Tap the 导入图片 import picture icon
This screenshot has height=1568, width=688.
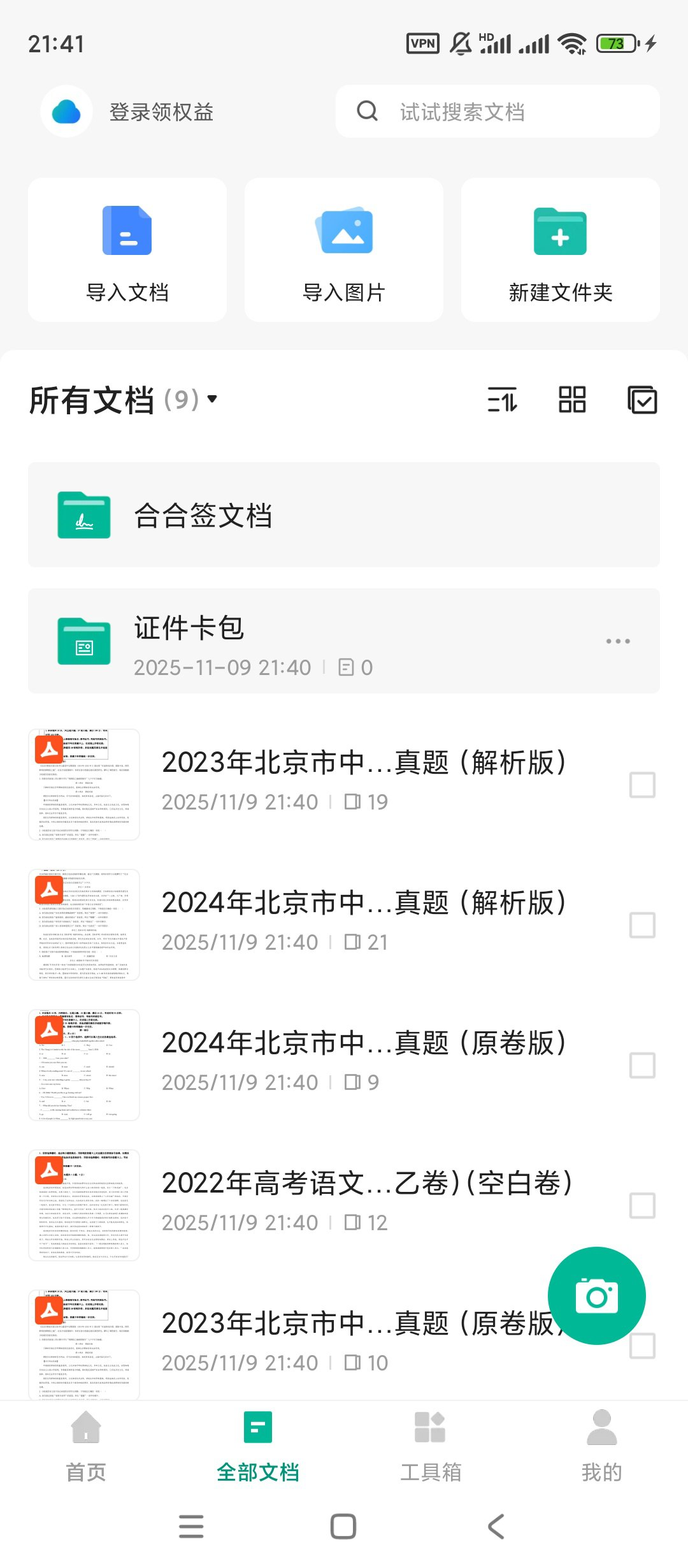point(343,231)
